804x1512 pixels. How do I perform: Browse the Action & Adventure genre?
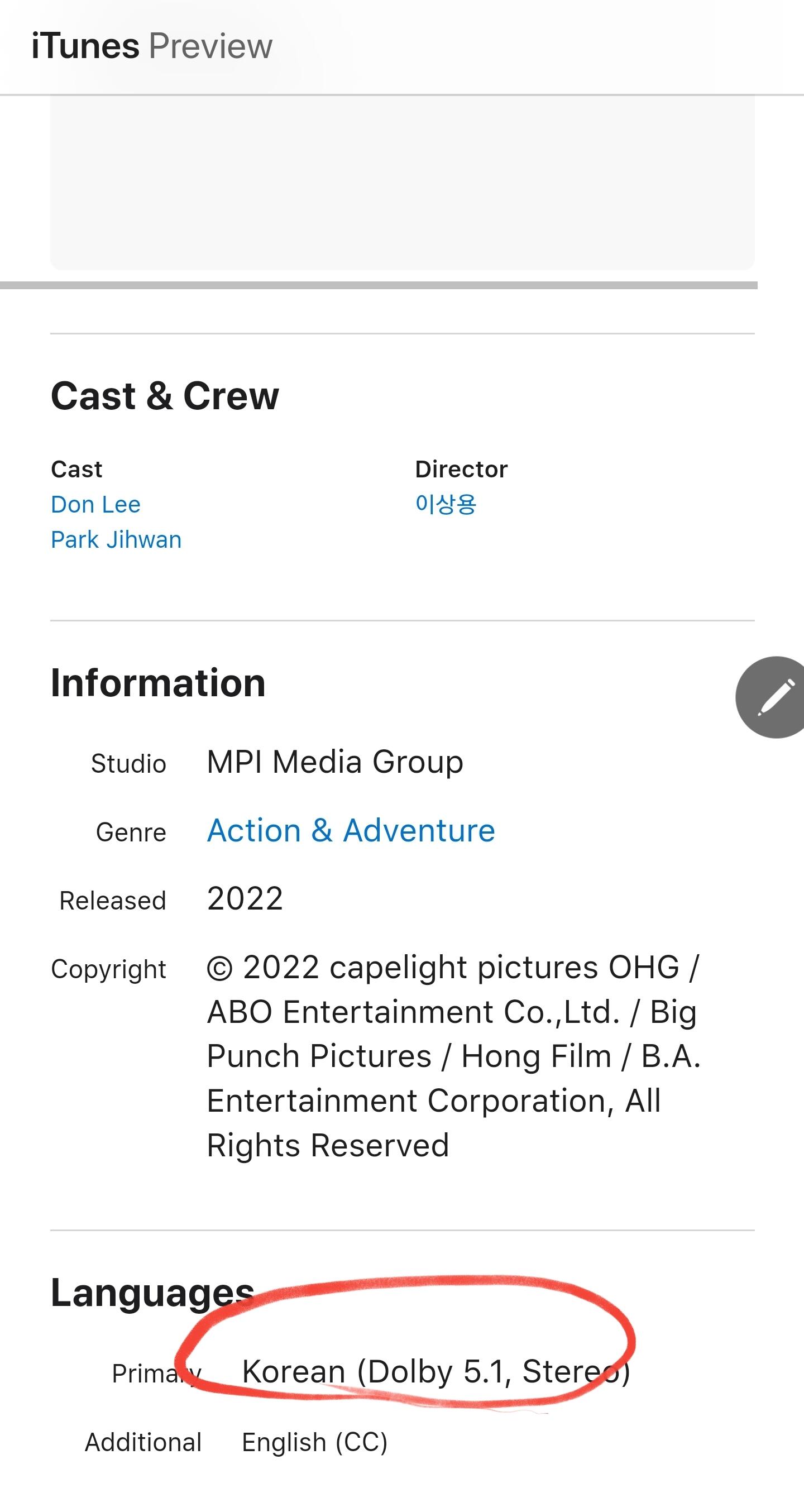coord(351,831)
